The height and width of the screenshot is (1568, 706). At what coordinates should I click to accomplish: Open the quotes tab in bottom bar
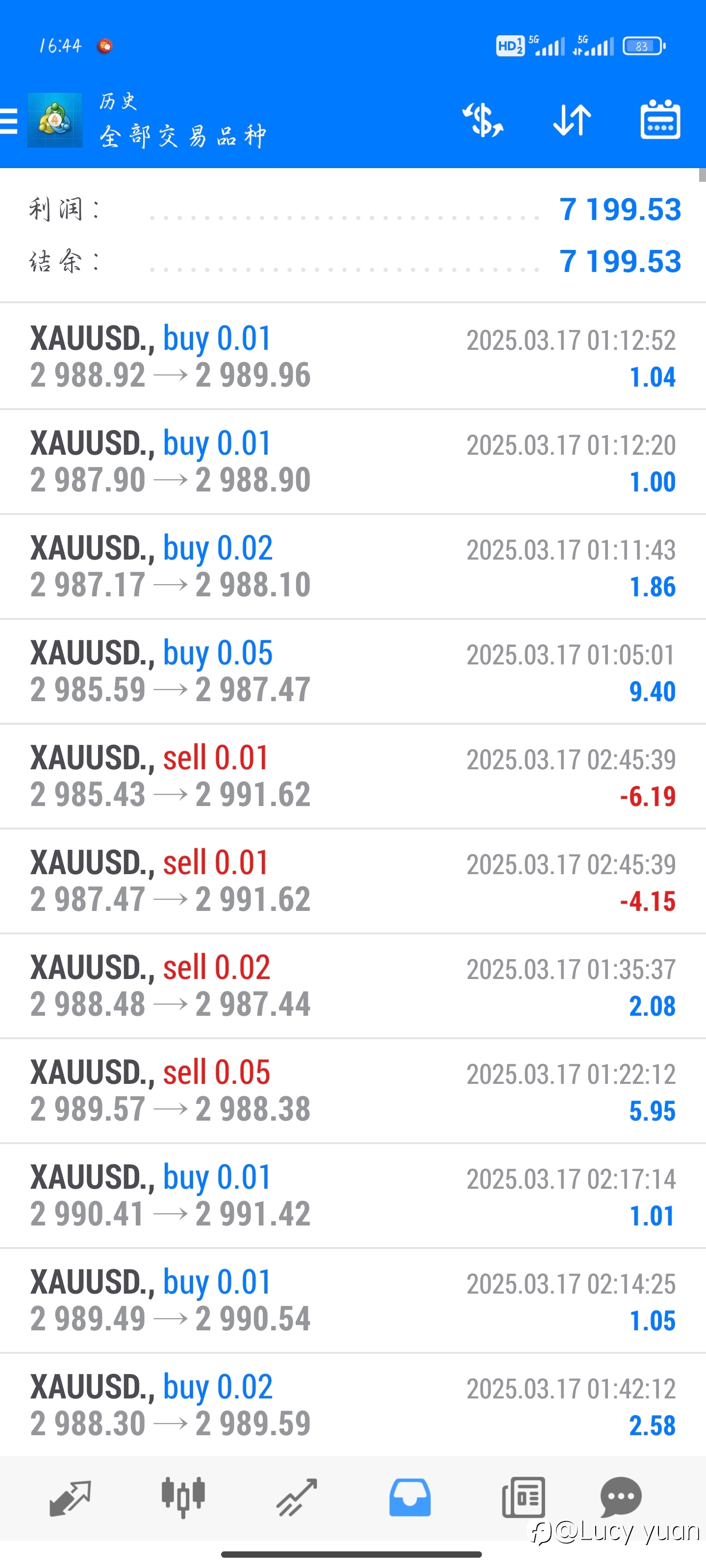coord(70,1498)
